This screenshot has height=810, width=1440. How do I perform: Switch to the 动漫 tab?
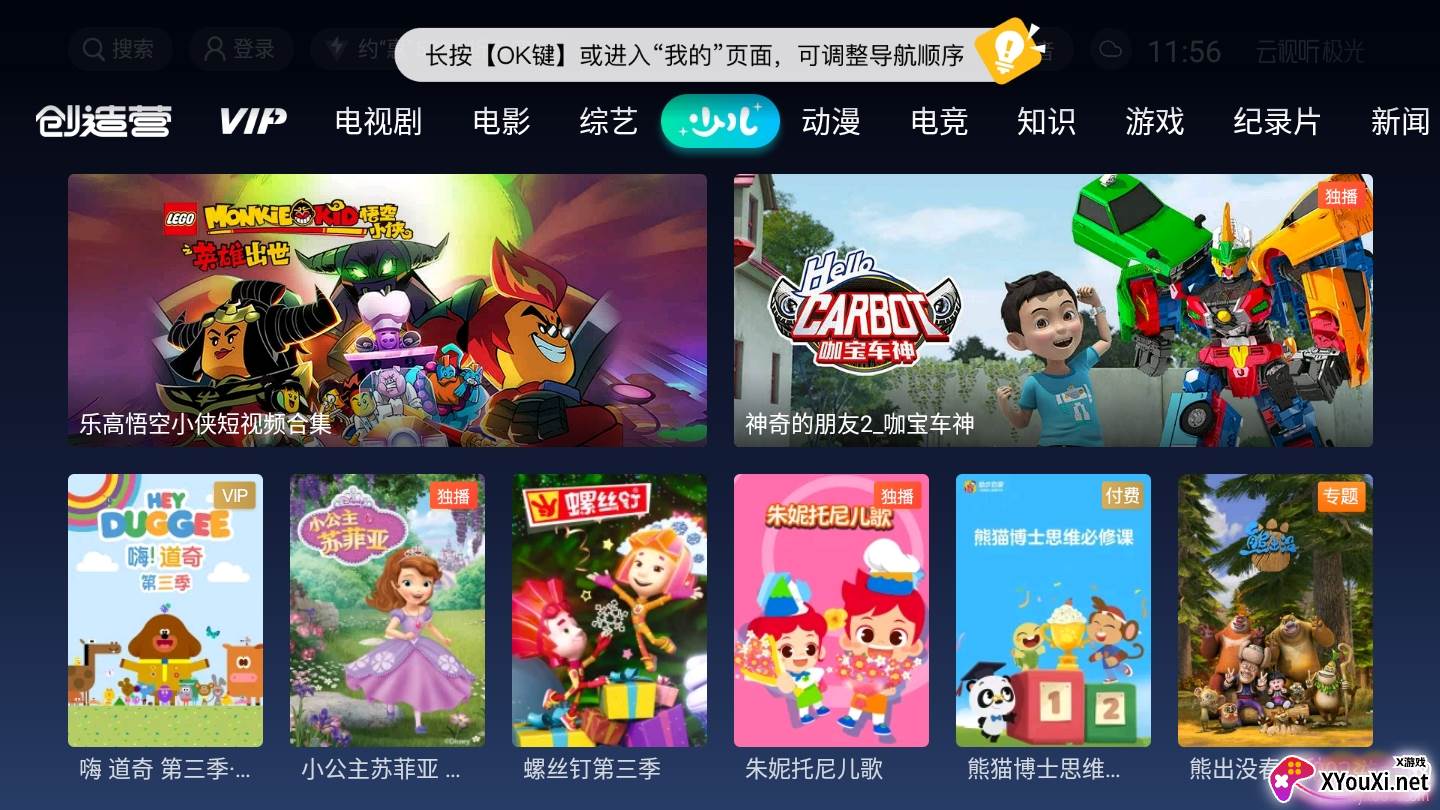tap(831, 122)
